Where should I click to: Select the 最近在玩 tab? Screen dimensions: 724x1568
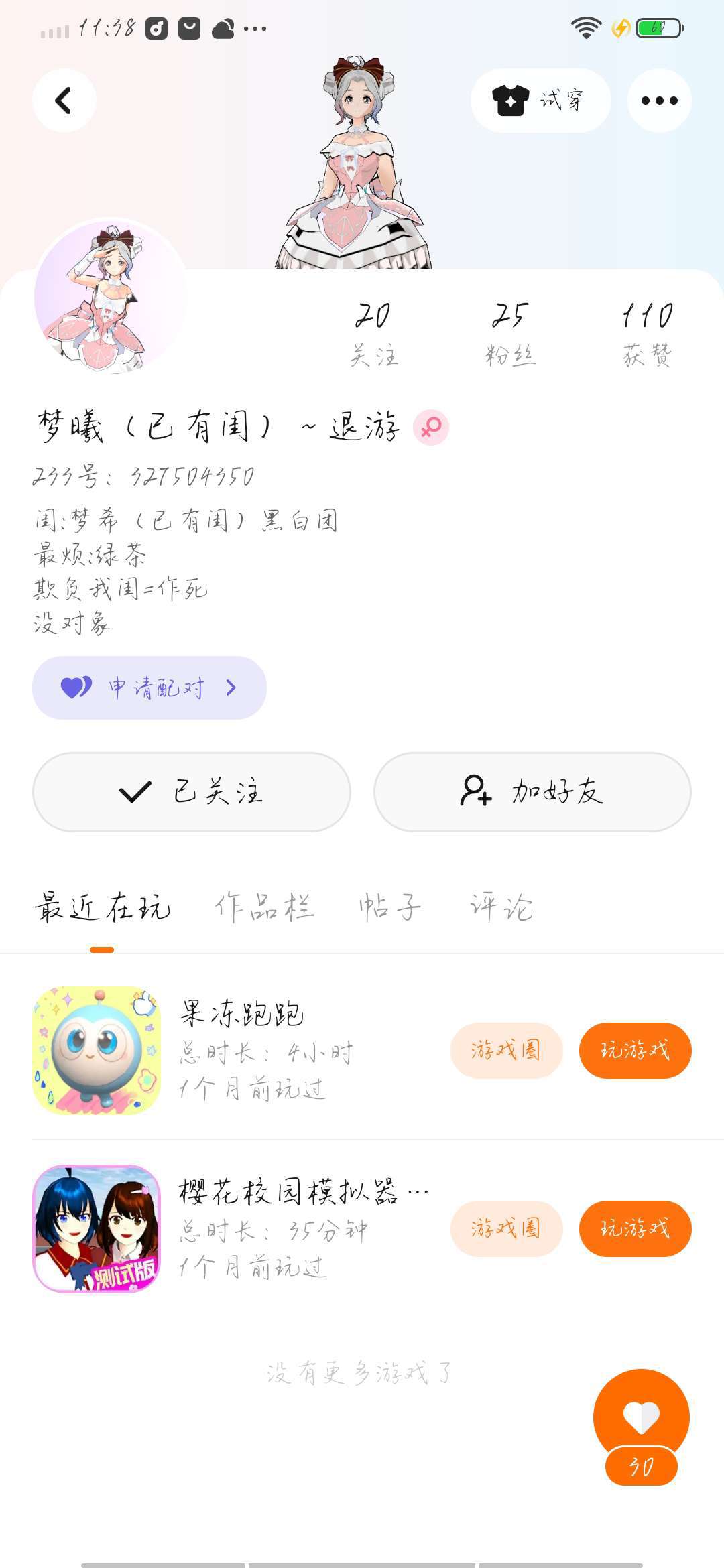[102, 907]
